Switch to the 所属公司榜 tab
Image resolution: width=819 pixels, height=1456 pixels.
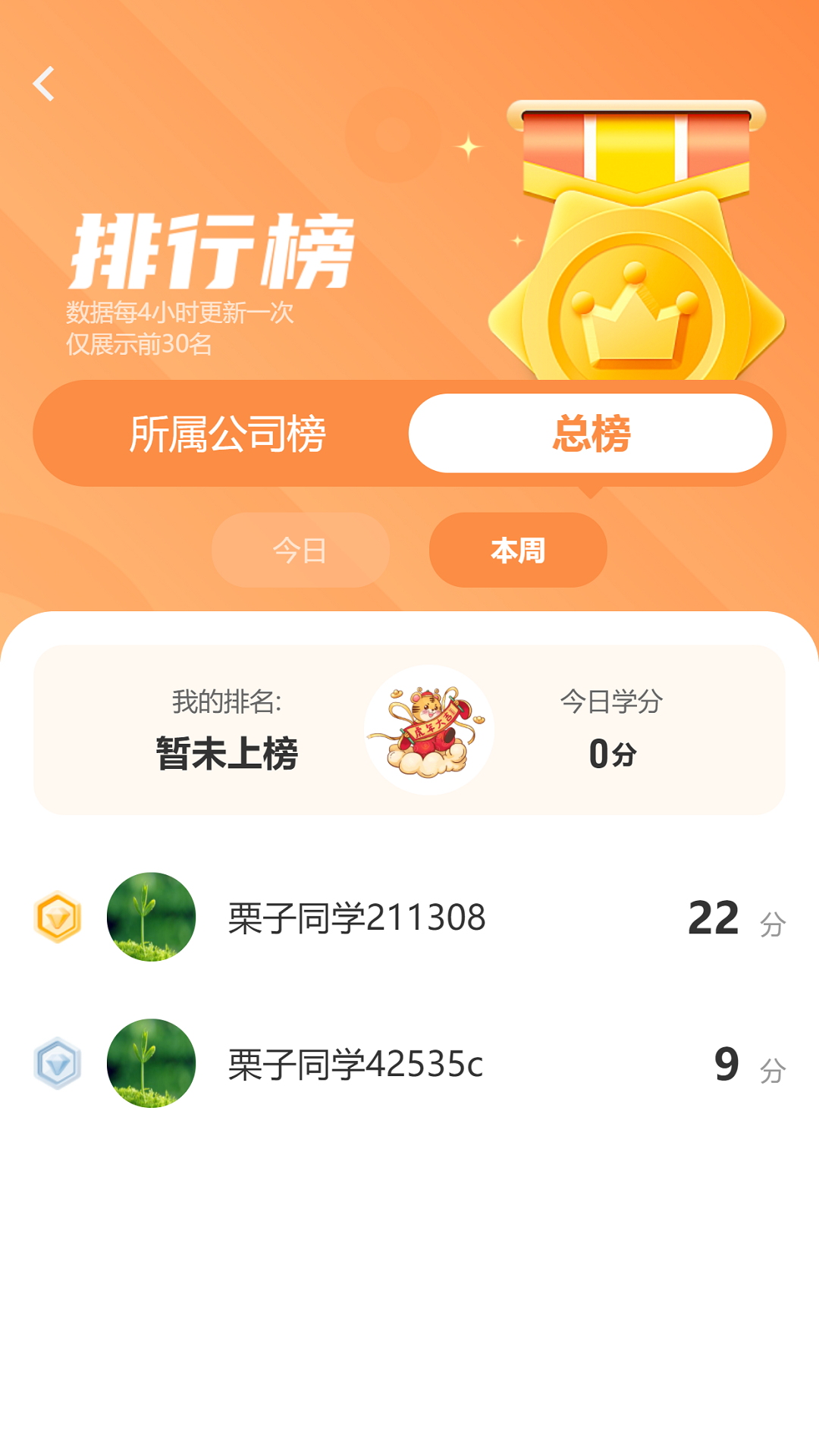[x=227, y=434]
